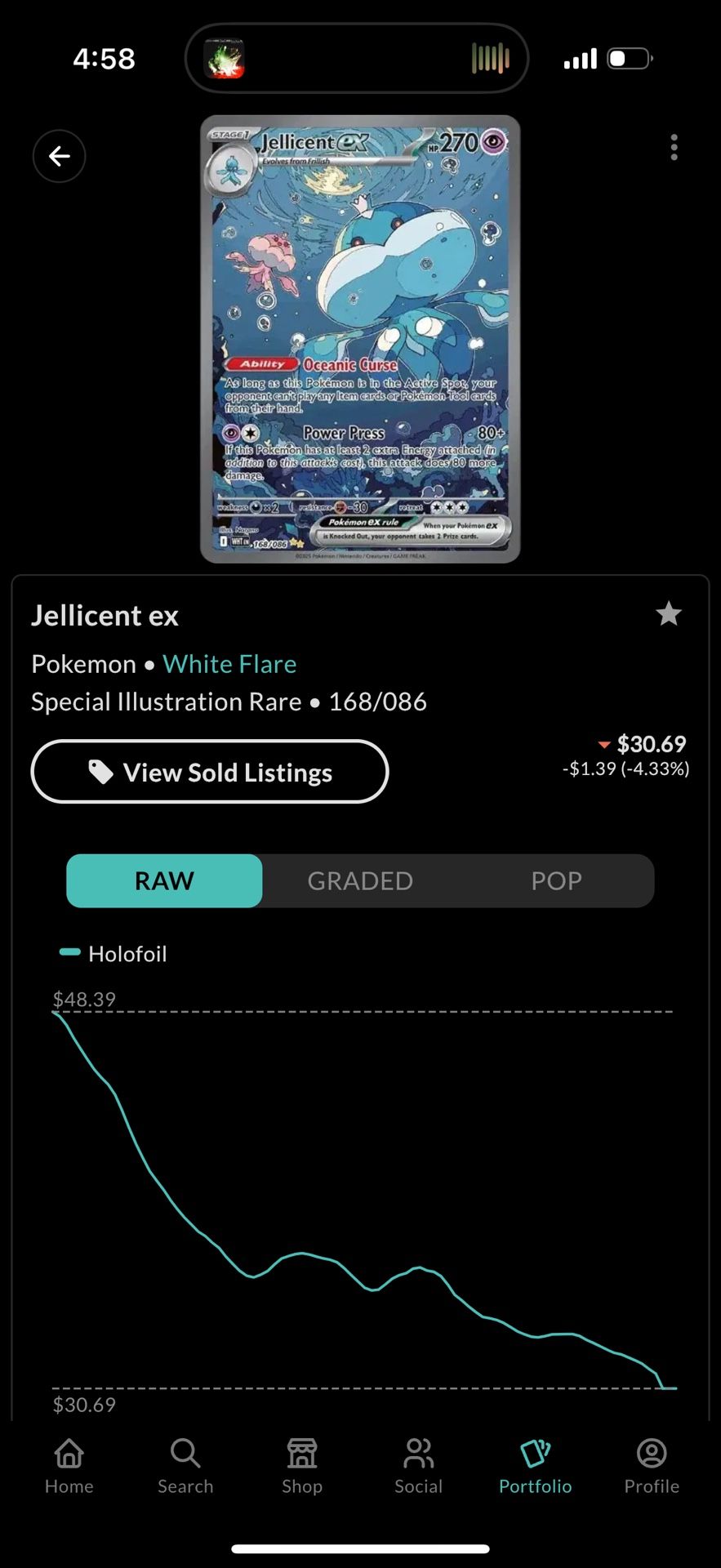Open the POP report tab
The width and height of the screenshot is (721, 1568).
[556, 880]
